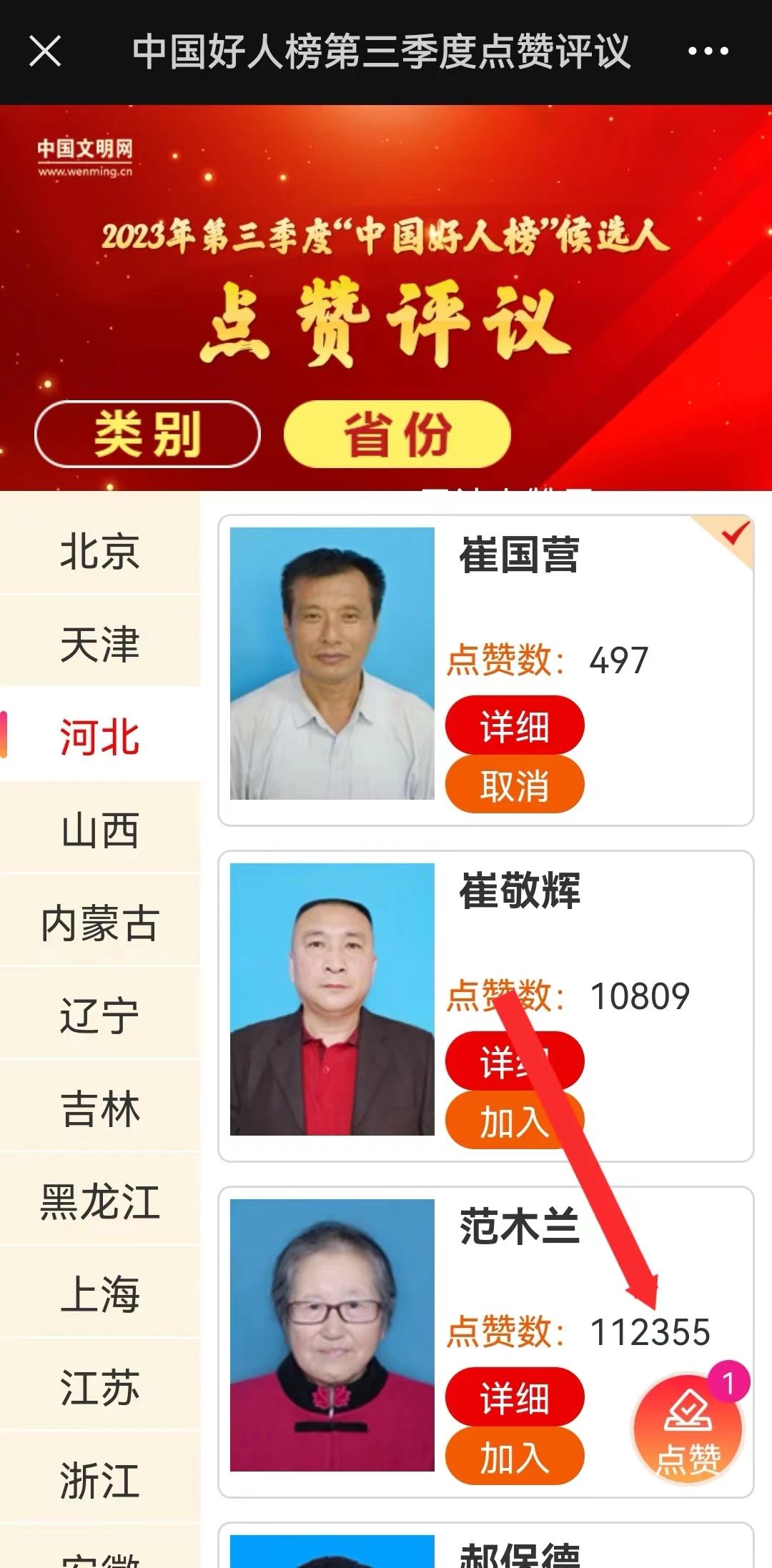
Task: Tap 加入 to add 范木兰
Action: 515,1458
